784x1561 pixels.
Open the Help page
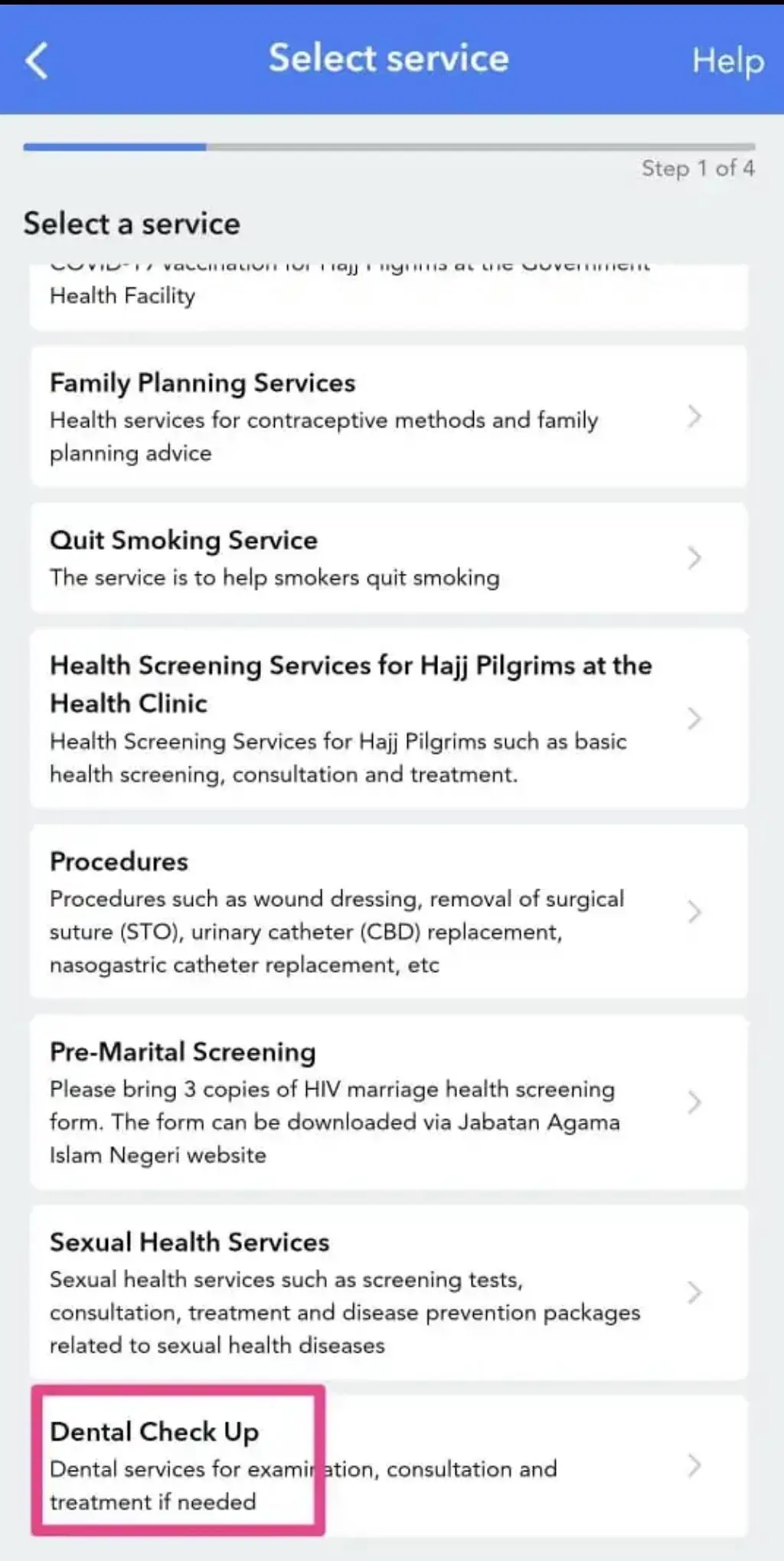click(727, 61)
